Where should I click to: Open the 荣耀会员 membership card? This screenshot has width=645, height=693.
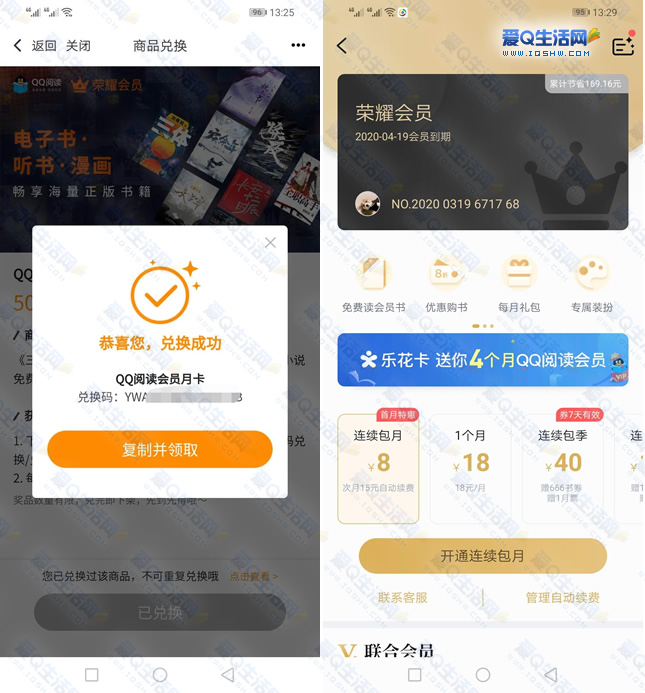tap(482, 152)
